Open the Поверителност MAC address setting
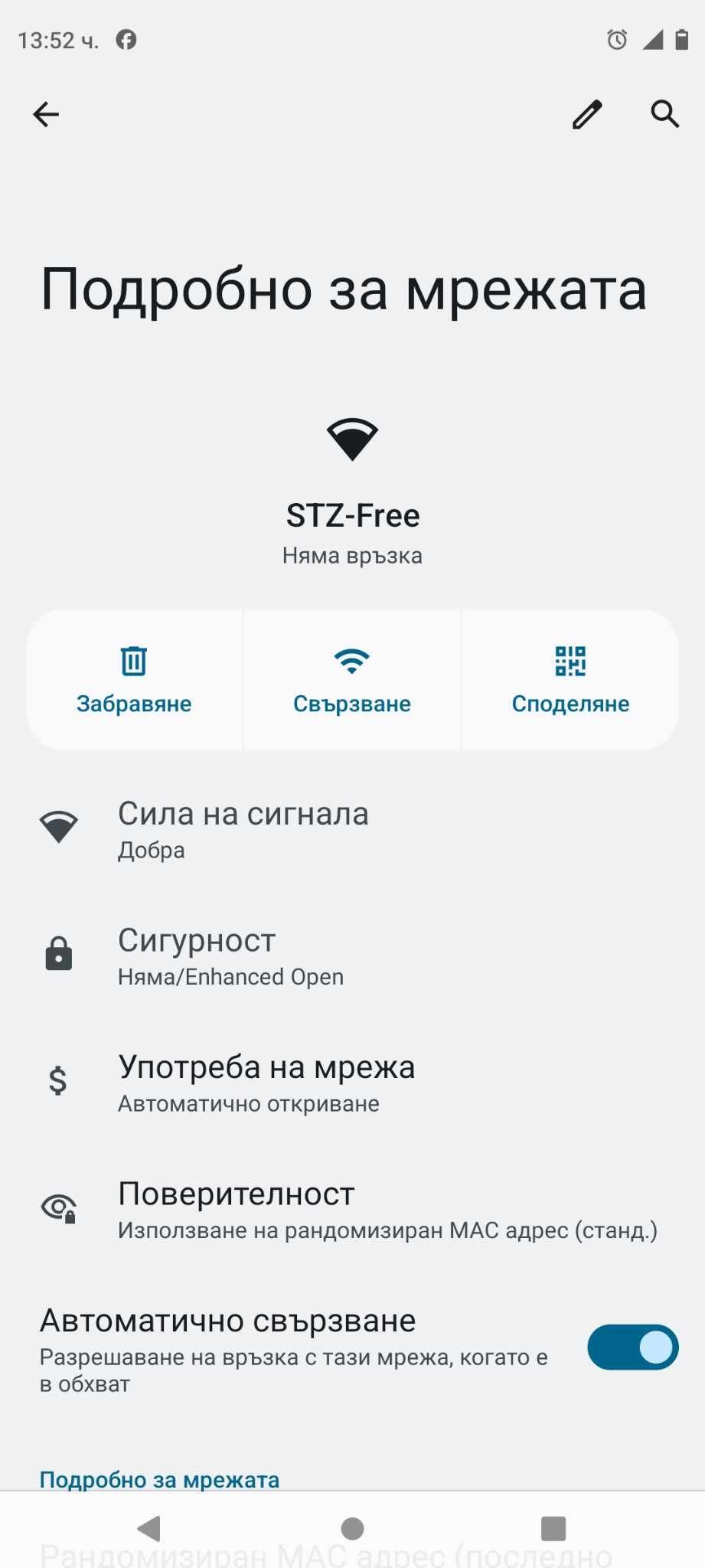705x1568 pixels. (352, 1210)
